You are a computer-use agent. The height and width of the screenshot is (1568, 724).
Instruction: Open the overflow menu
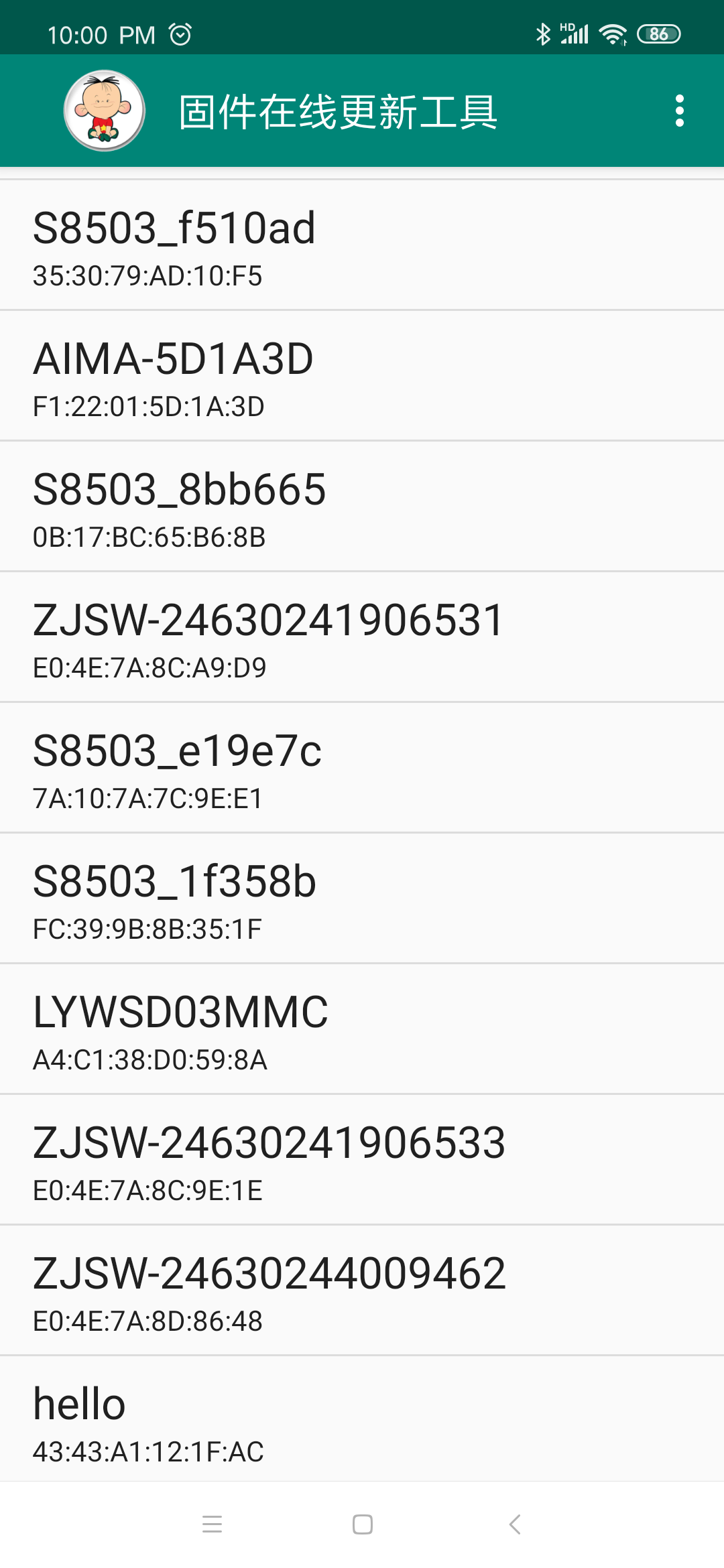tap(679, 111)
